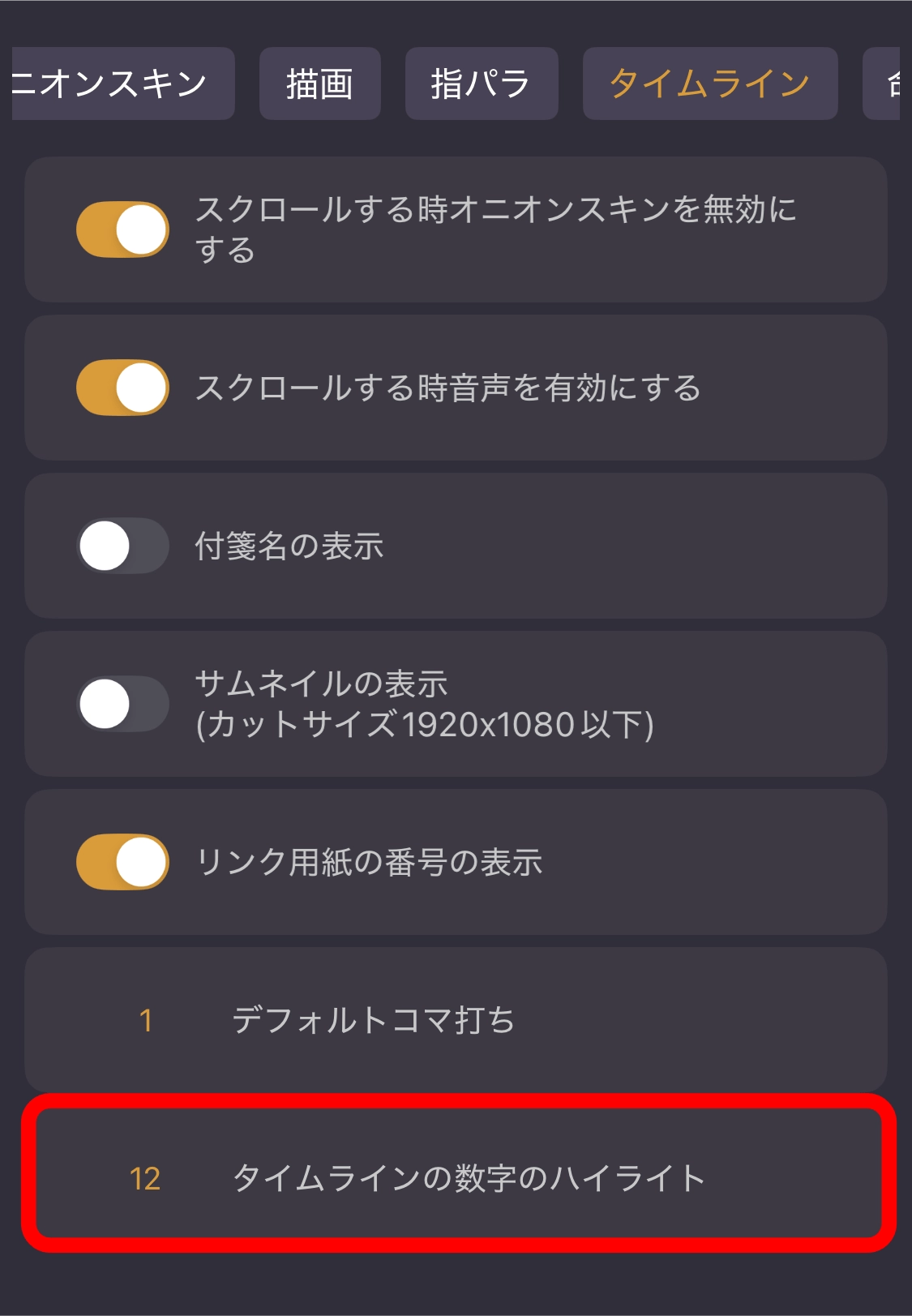
Task: Turn off スクロールする時音声を有効にする
Action: 122,388
